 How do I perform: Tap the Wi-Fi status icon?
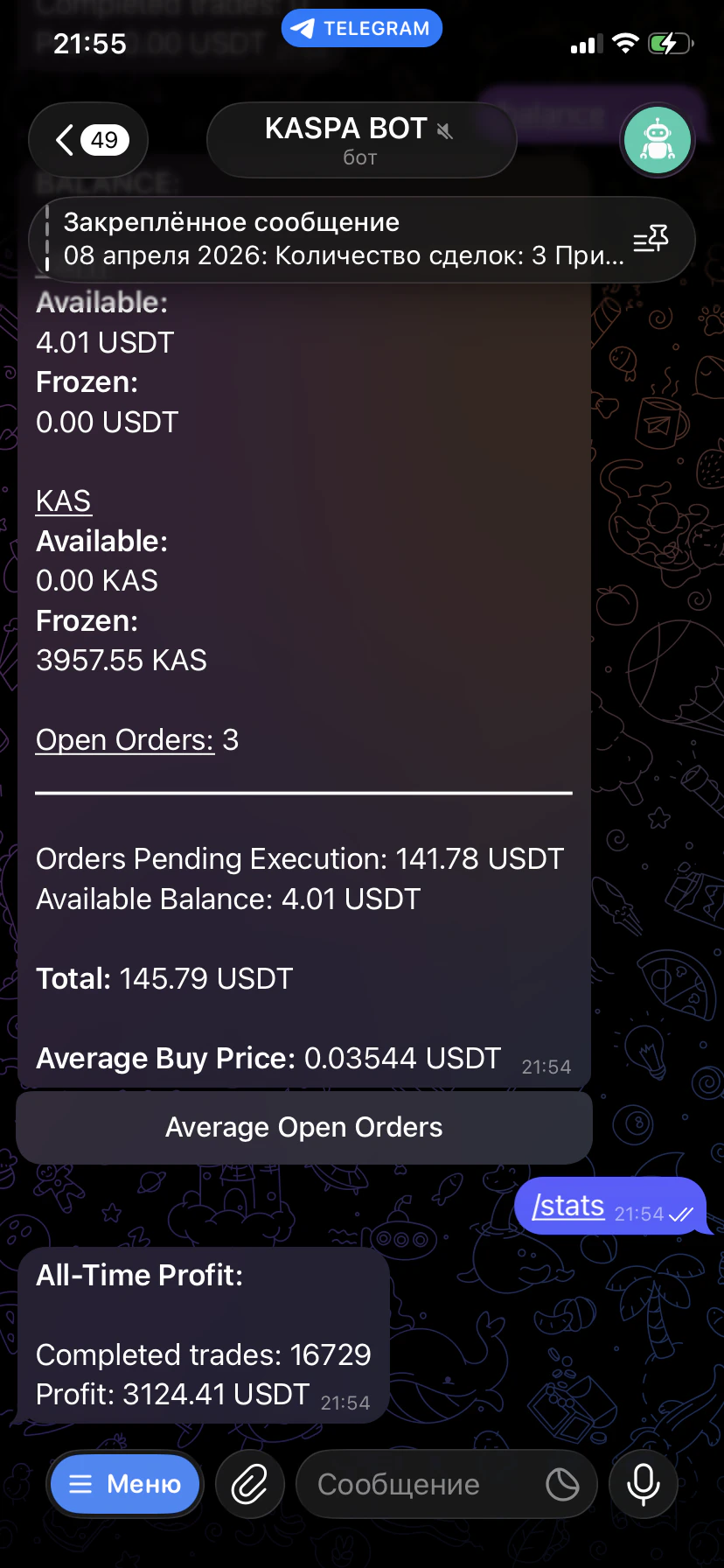625,43
